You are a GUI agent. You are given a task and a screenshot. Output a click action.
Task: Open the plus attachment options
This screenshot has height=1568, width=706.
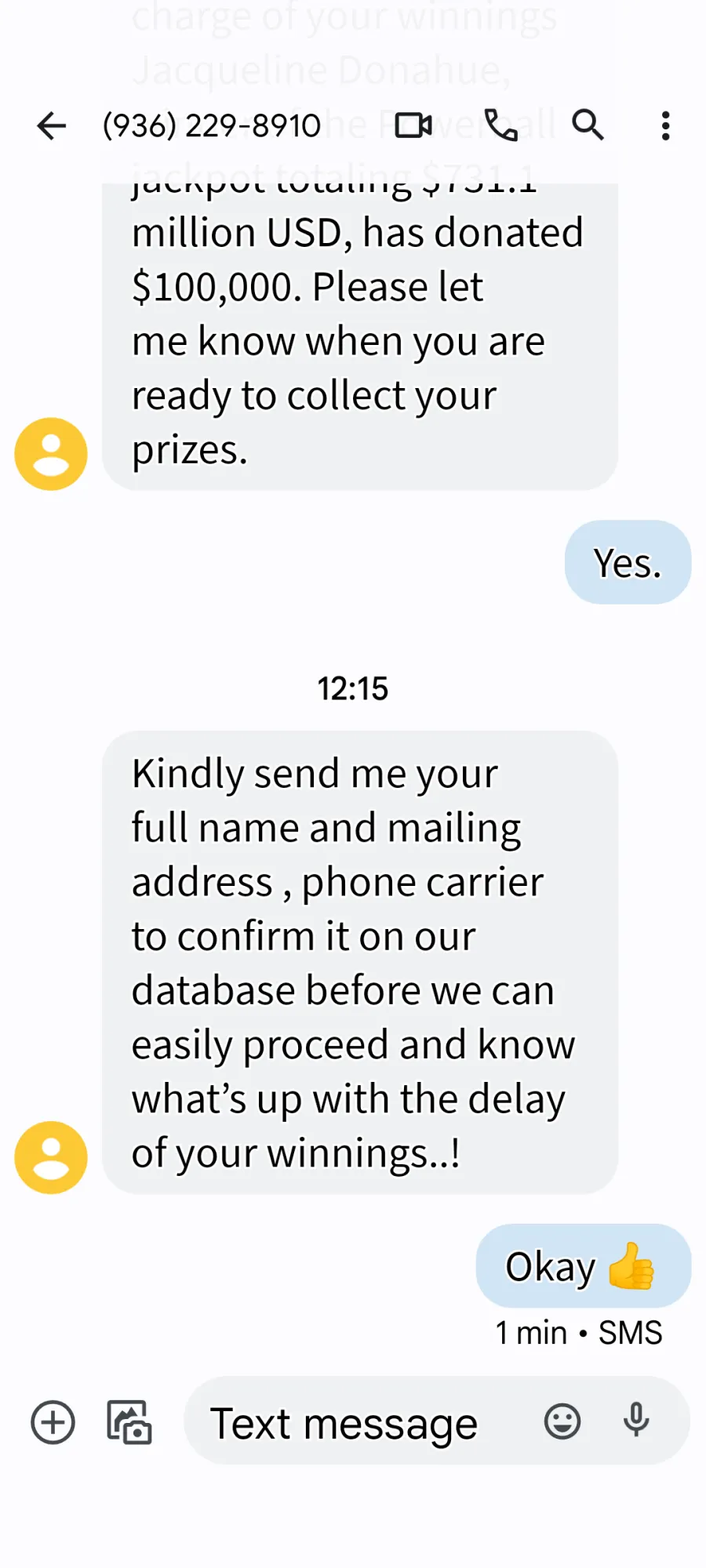point(53,1422)
